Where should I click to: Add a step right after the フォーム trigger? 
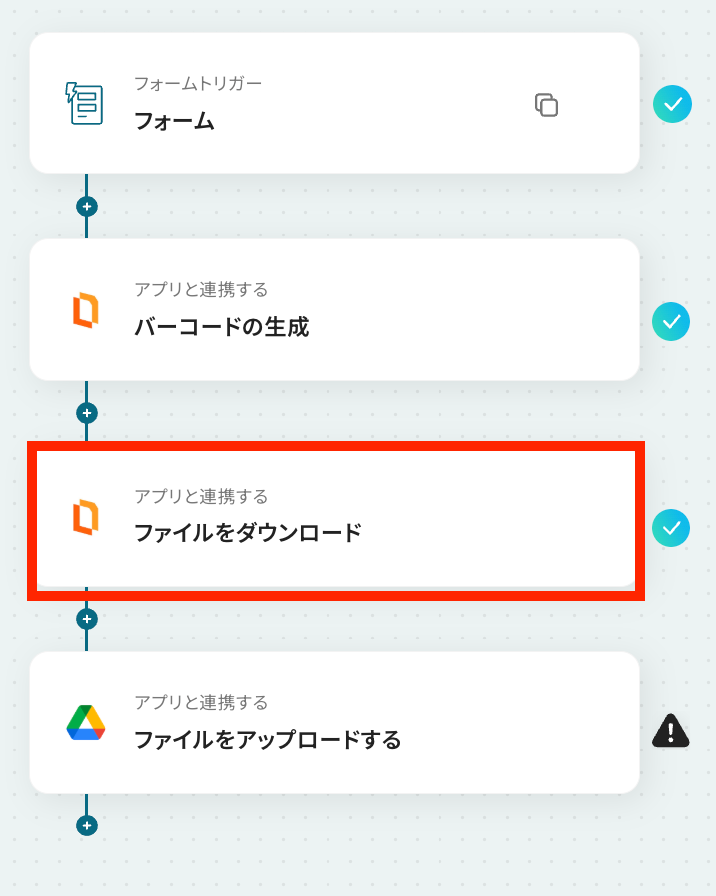87,207
